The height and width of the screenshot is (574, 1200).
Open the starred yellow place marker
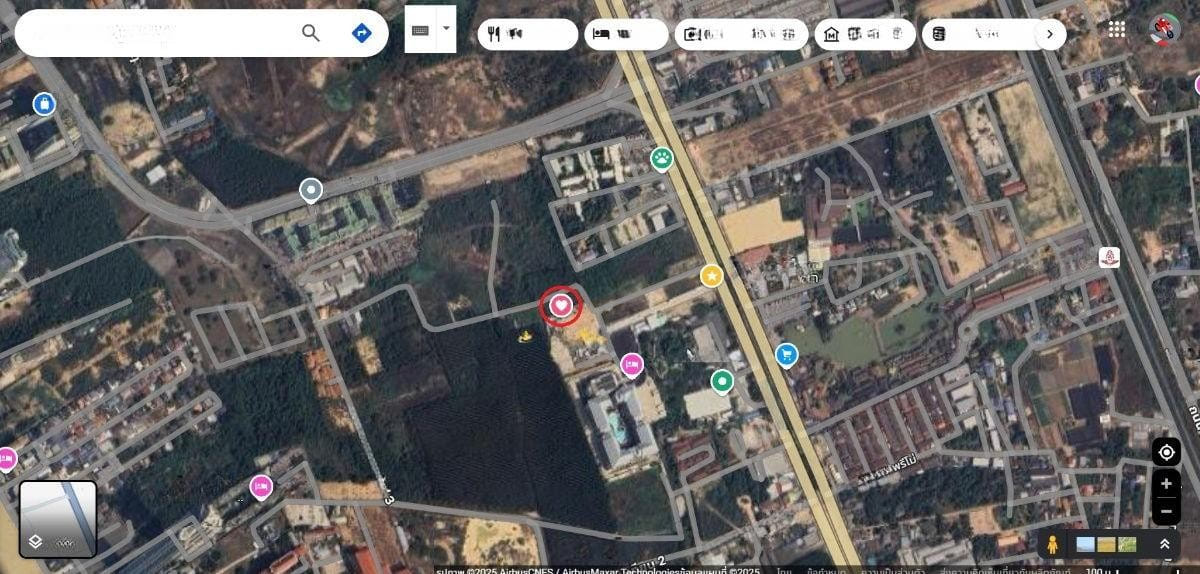tap(711, 275)
